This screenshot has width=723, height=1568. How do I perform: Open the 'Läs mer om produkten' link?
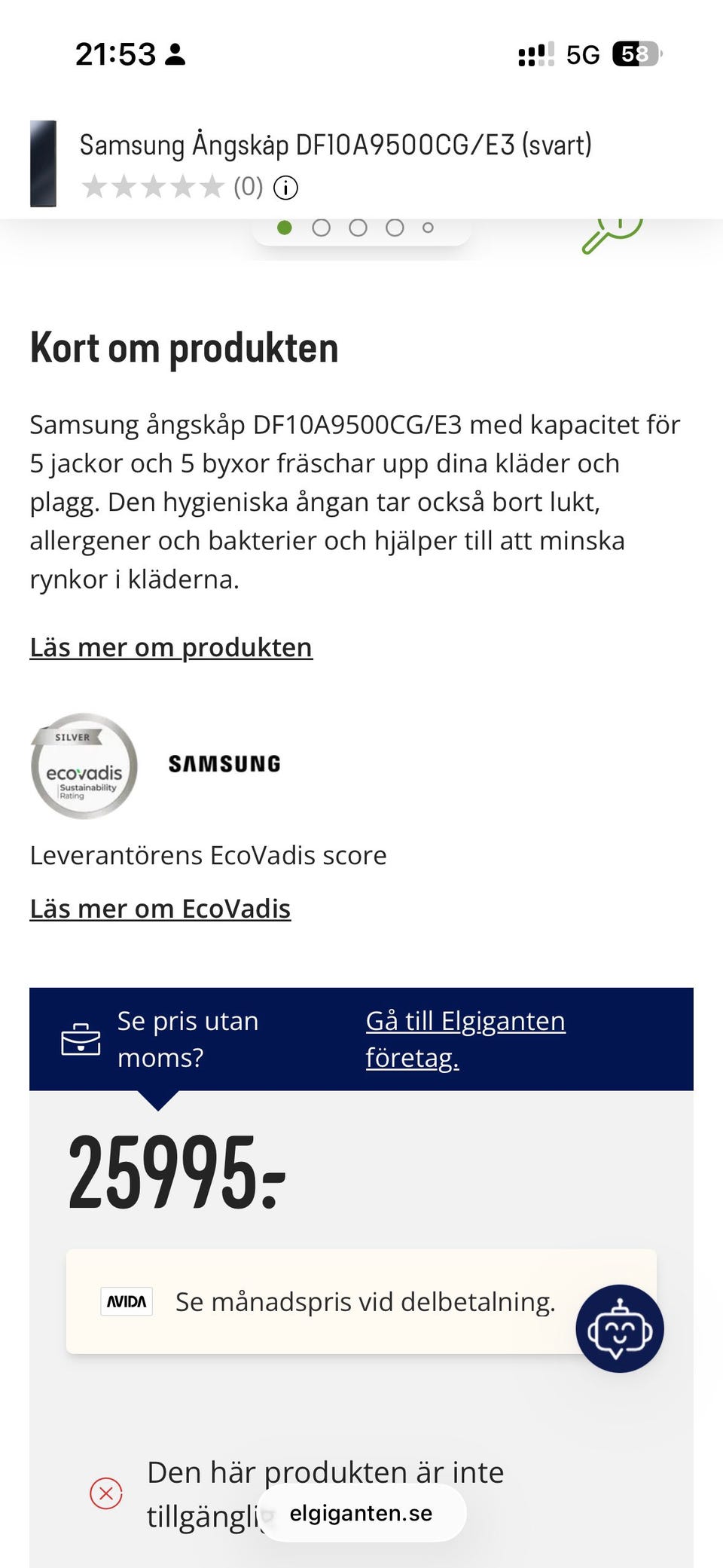click(x=171, y=647)
